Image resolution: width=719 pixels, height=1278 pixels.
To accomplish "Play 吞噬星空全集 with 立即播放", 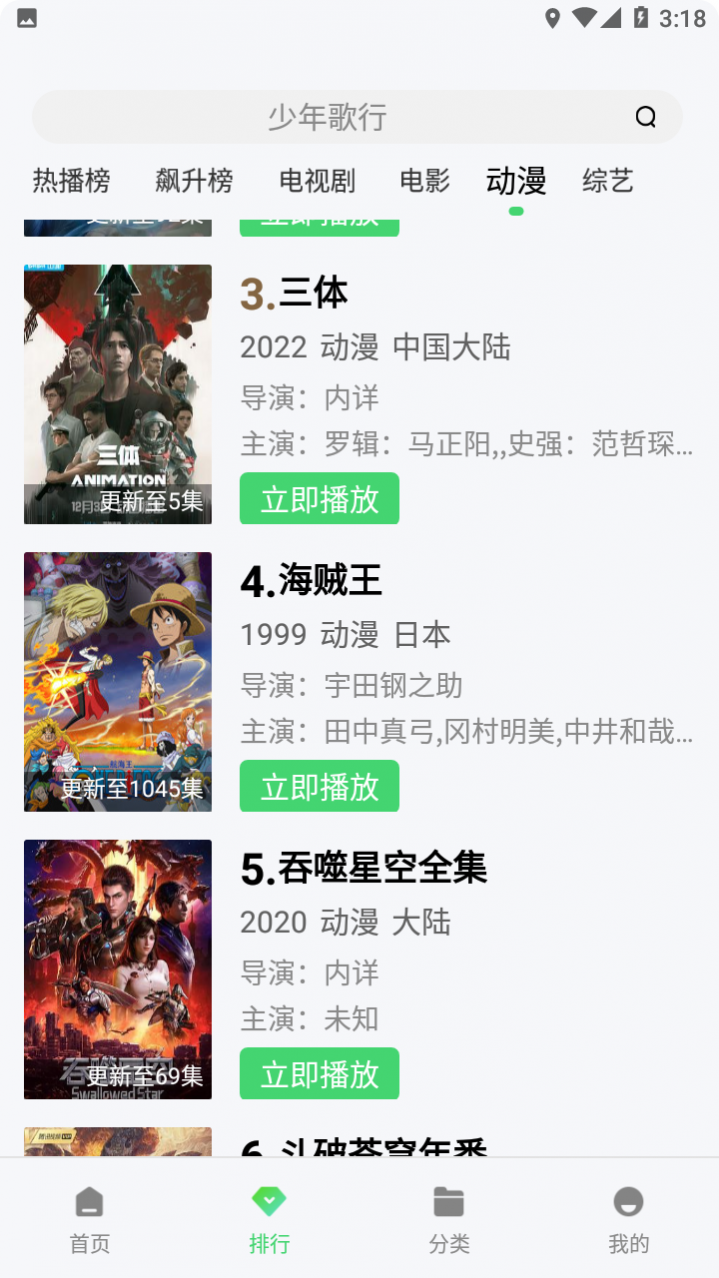I will 319,1073.
